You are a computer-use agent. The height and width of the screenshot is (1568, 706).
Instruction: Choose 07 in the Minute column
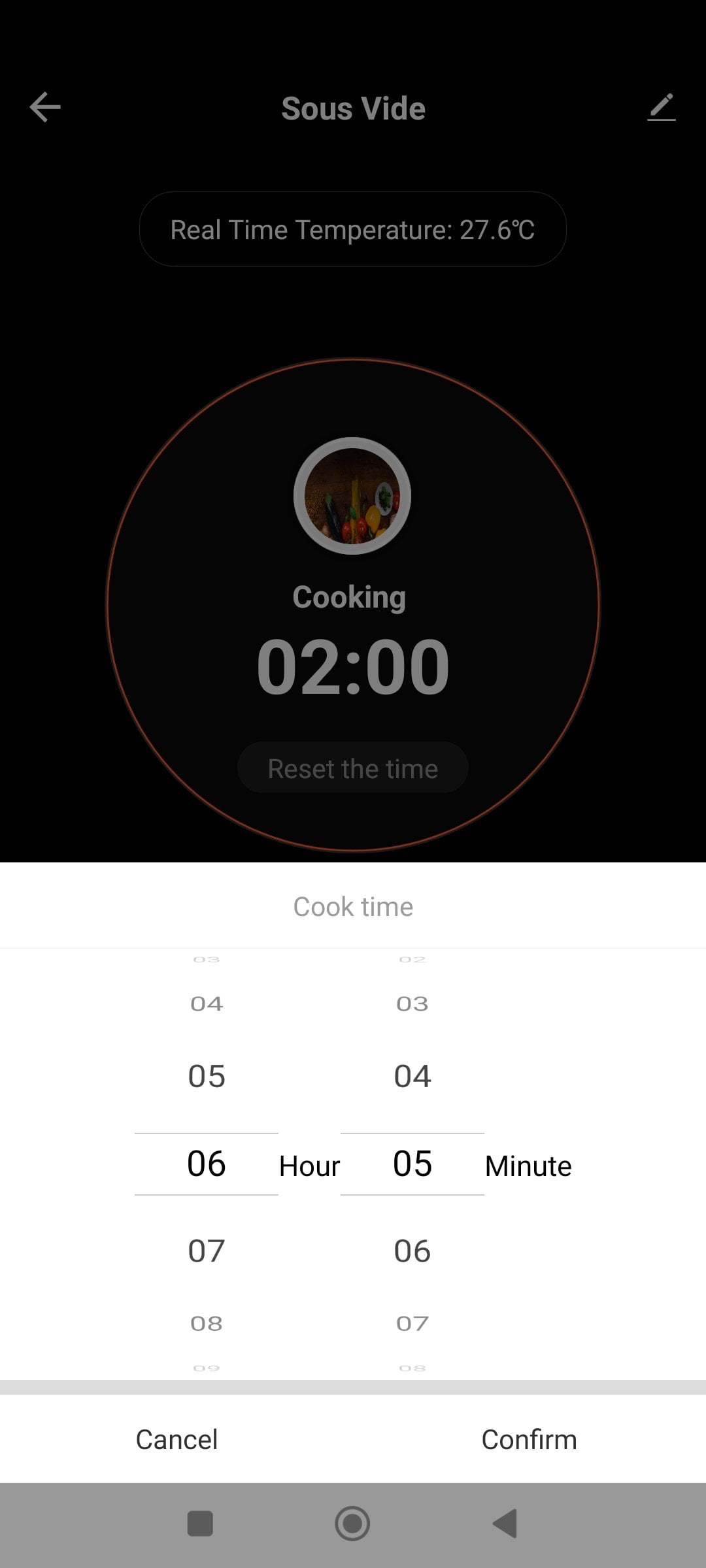(x=412, y=1324)
